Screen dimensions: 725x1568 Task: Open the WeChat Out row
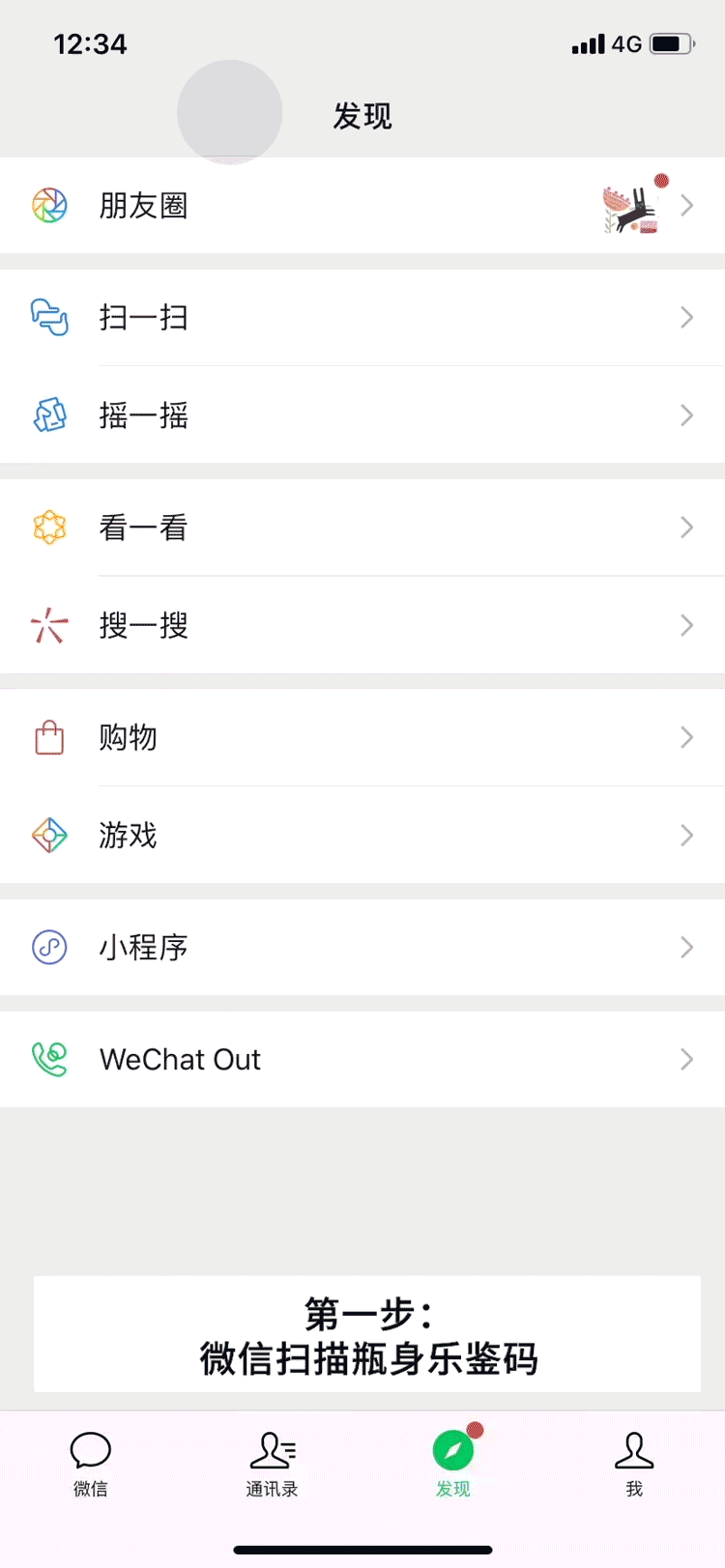pyautogui.click(x=362, y=1060)
